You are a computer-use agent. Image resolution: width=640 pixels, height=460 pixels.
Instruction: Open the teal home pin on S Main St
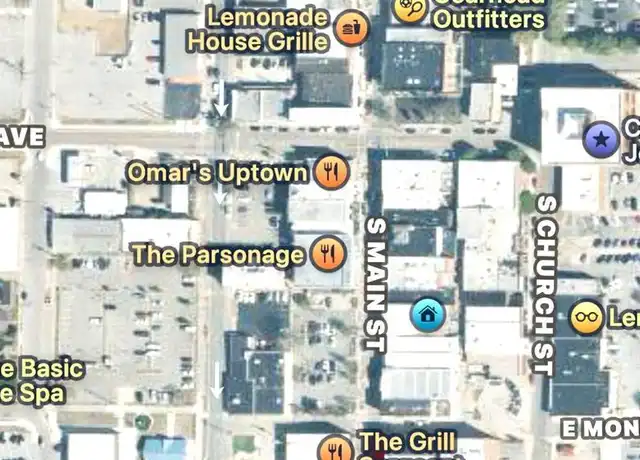click(x=428, y=316)
